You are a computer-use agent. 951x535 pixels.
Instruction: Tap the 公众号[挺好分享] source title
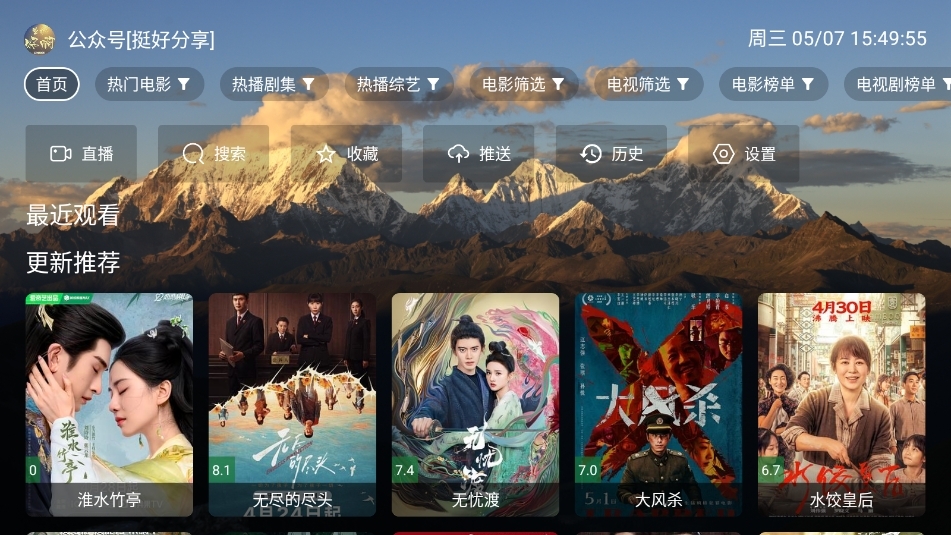(141, 40)
